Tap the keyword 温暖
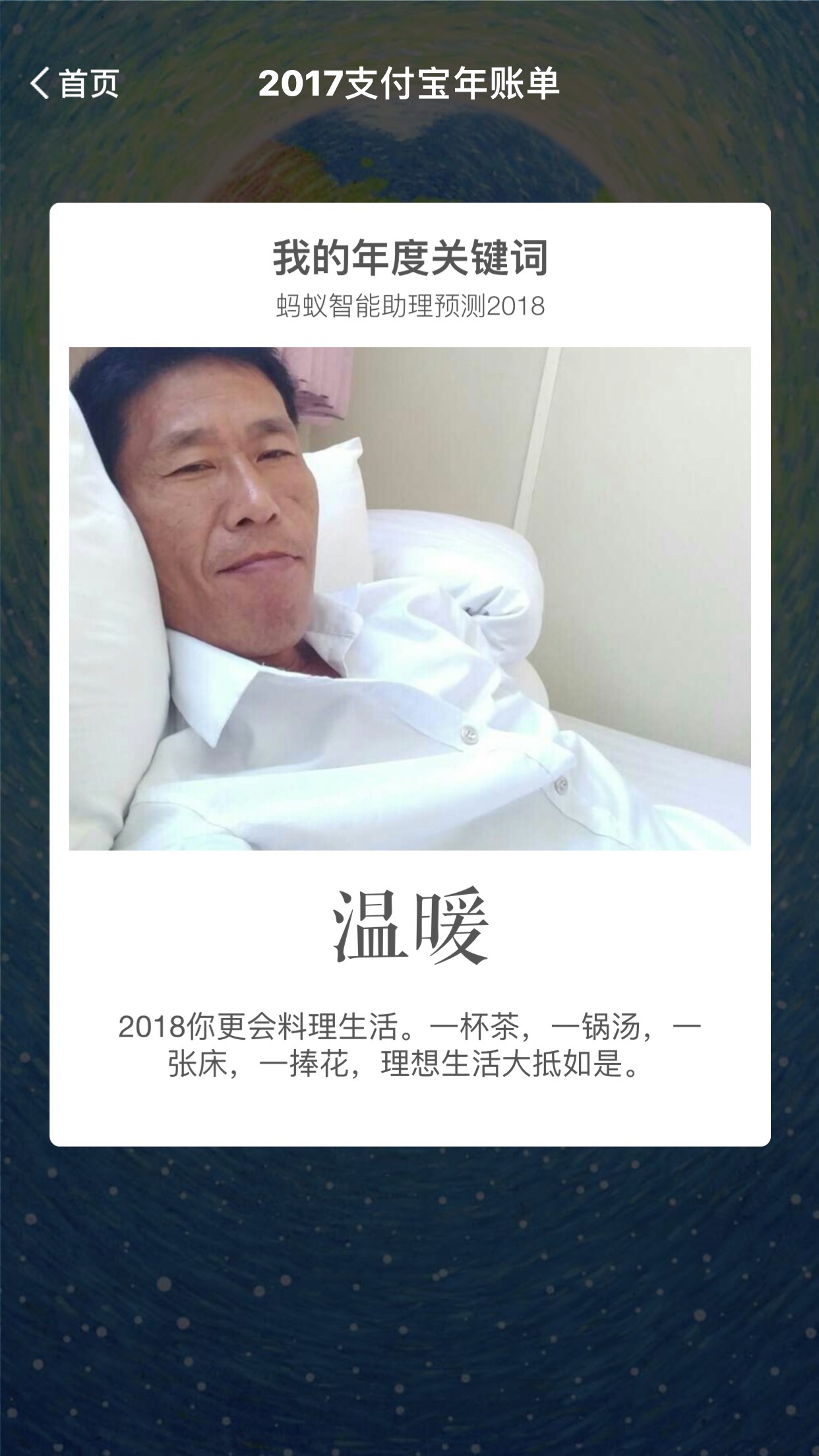Viewport: 819px width, 1456px height. coord(409,931)
